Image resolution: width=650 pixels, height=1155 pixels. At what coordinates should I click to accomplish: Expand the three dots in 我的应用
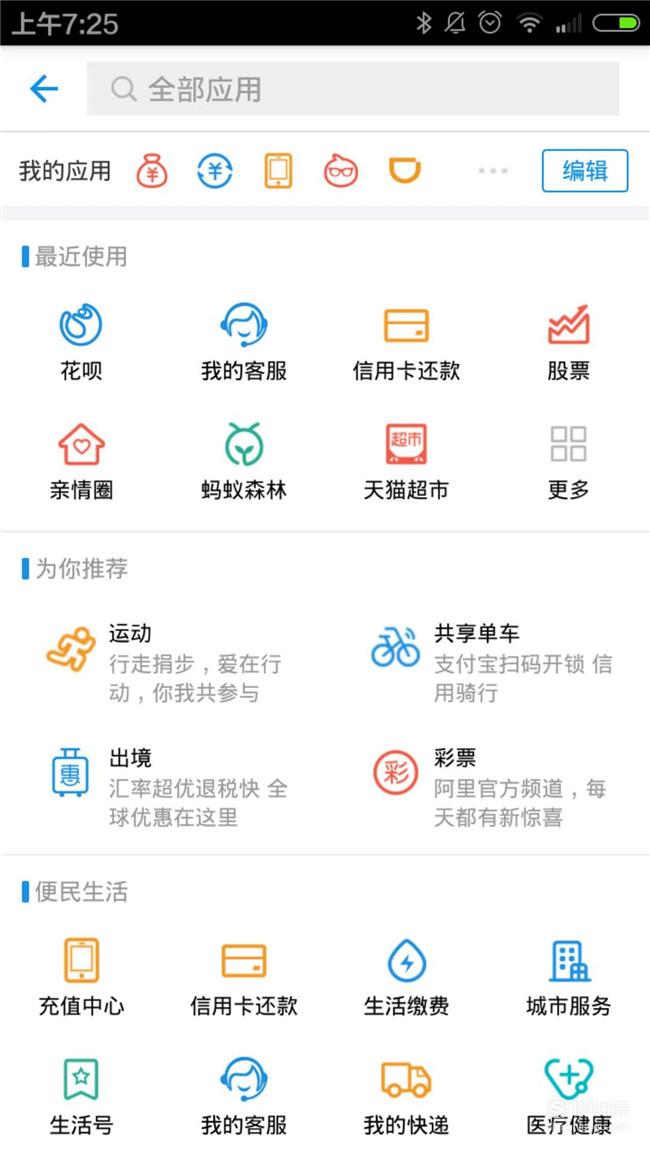point(493,171)
